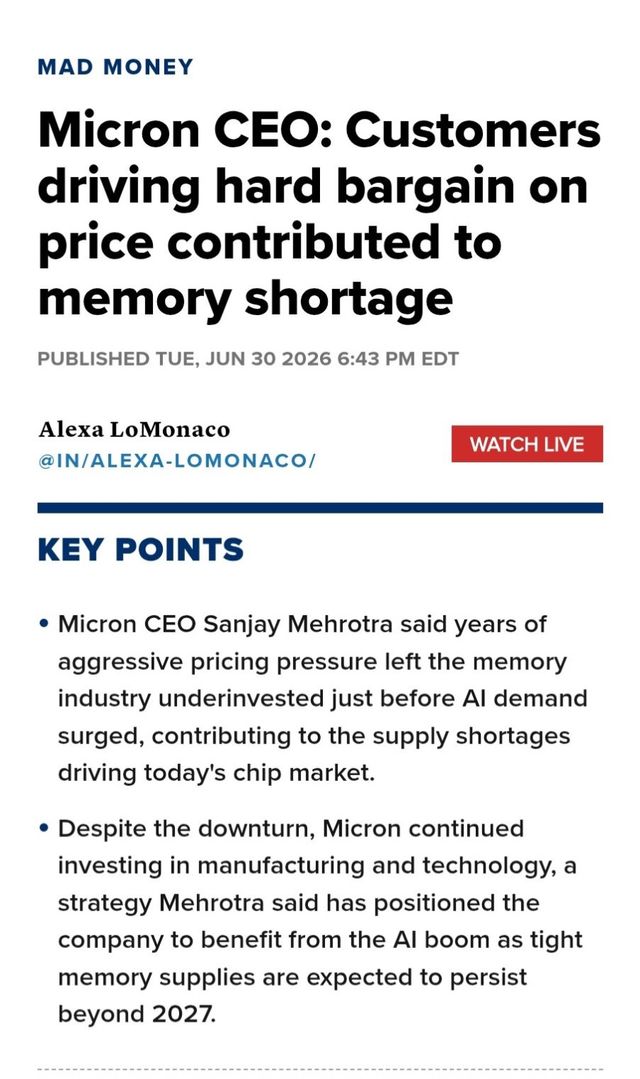Open author Alexa LoMonaco's page
This screenshot has width=640, height=1079.
134,429
